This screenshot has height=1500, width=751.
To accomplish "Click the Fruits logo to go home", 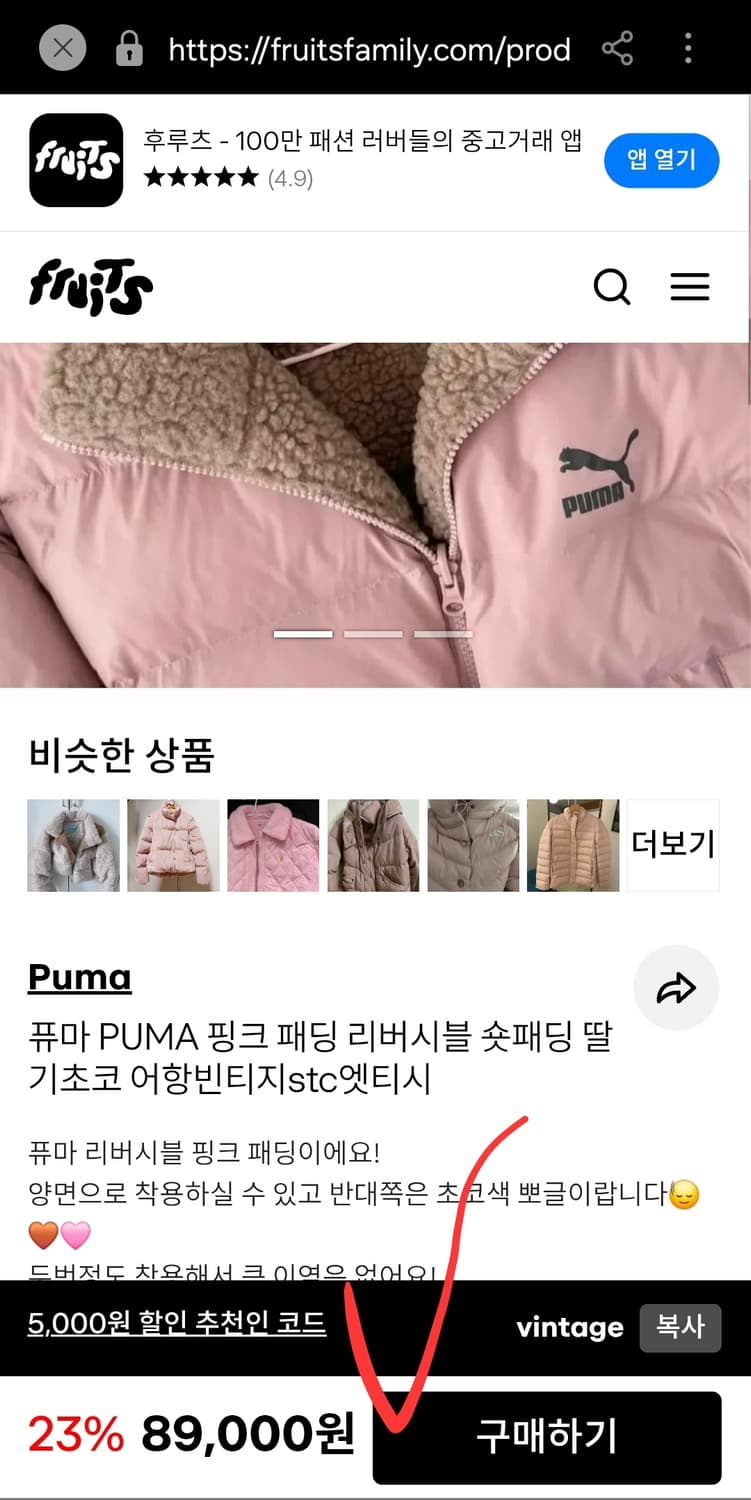I will (x=88, y=287).
